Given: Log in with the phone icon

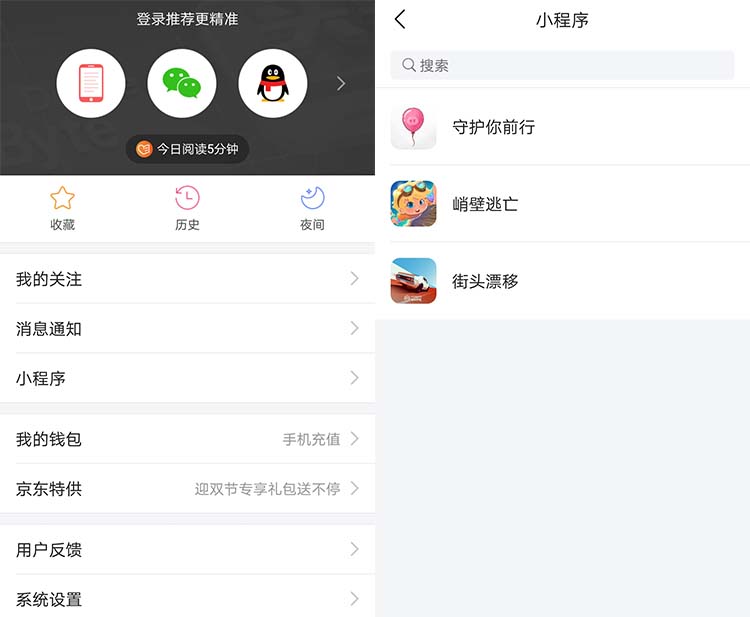Looking at the screenshot, I should [91, 83].
